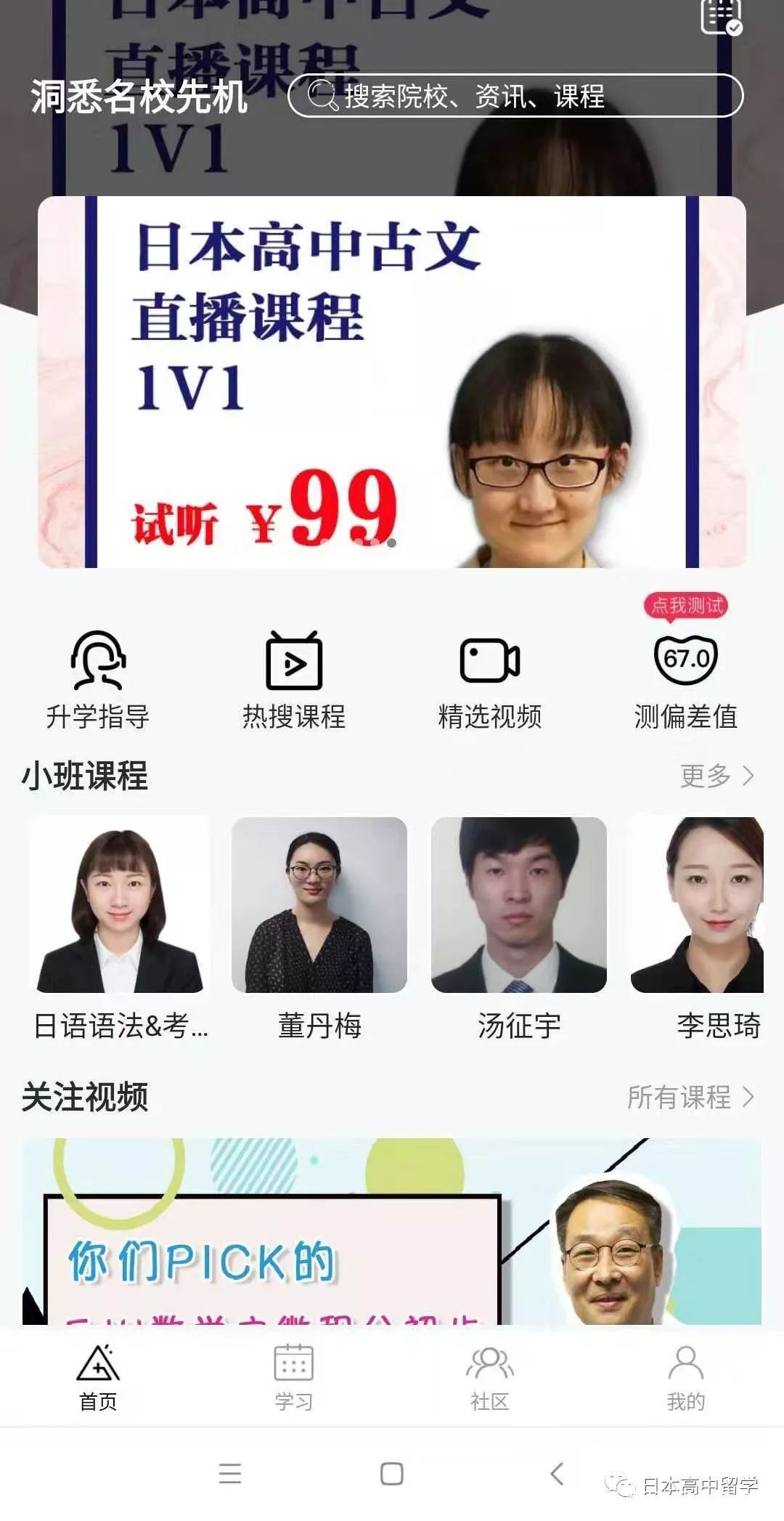This screenshot has height=1521, width=784.
Task: Go to the system home screen
Action: coord(392,1474)
